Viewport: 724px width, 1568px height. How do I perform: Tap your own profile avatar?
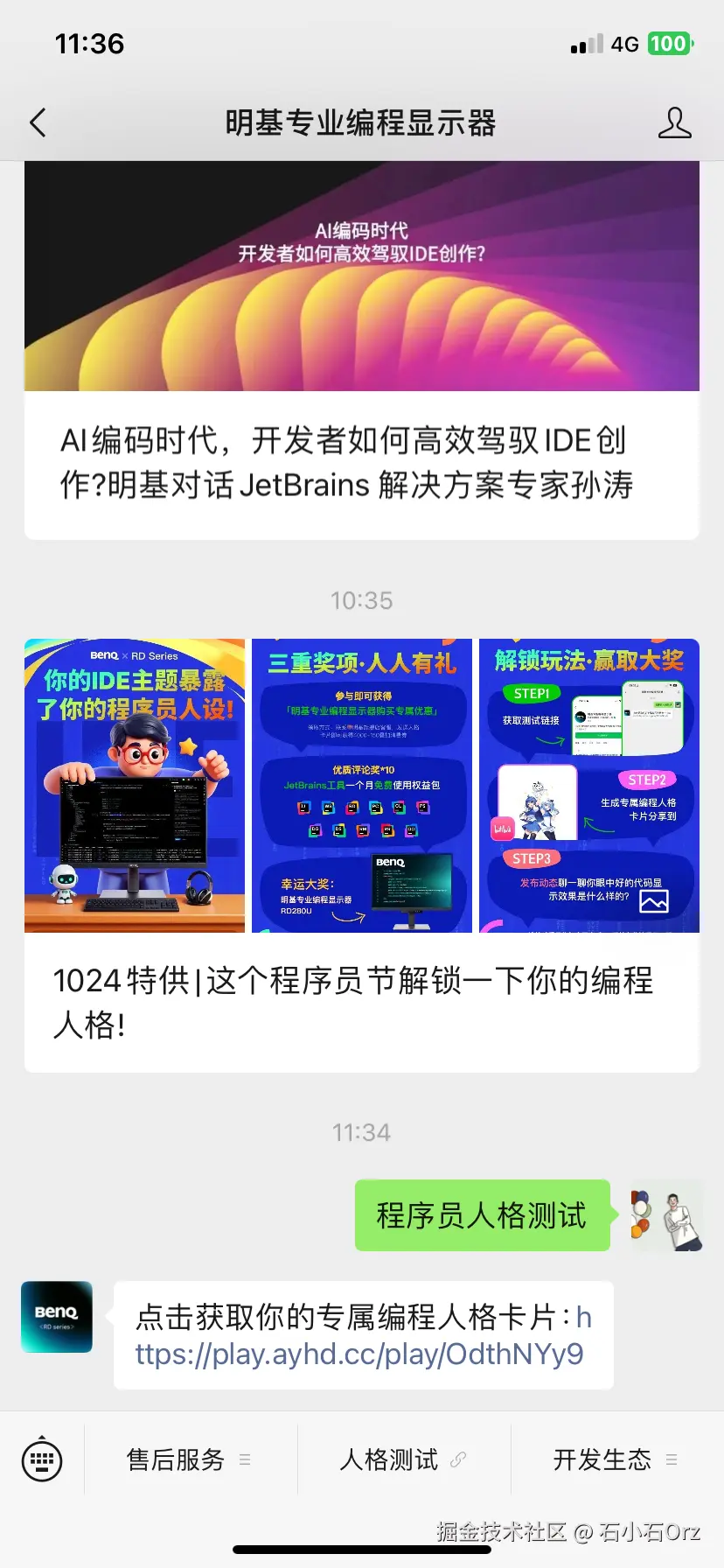pyautogui.click(x=666, y=1216)
